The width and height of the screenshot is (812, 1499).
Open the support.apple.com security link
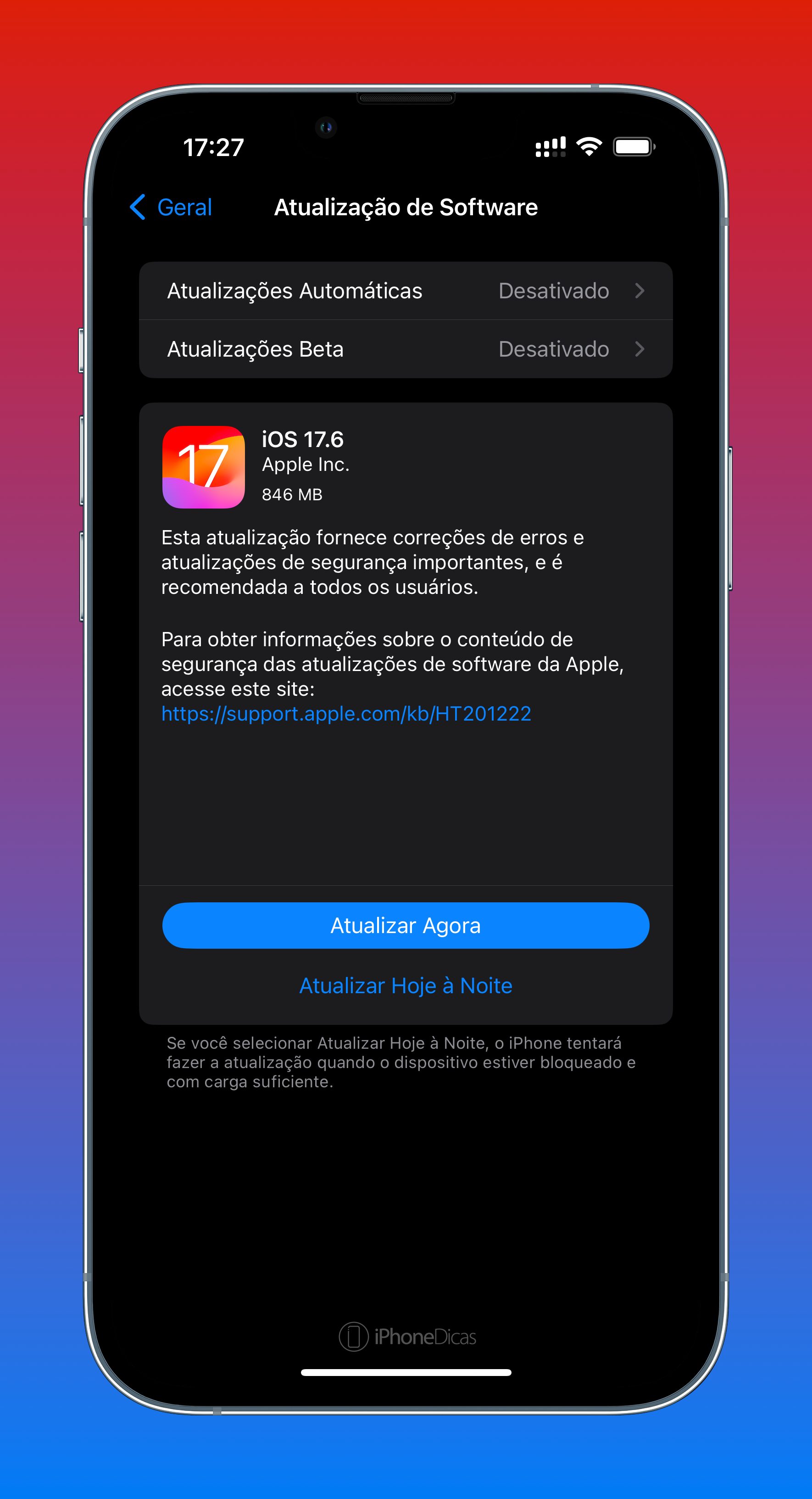click(x=346, y=713)
